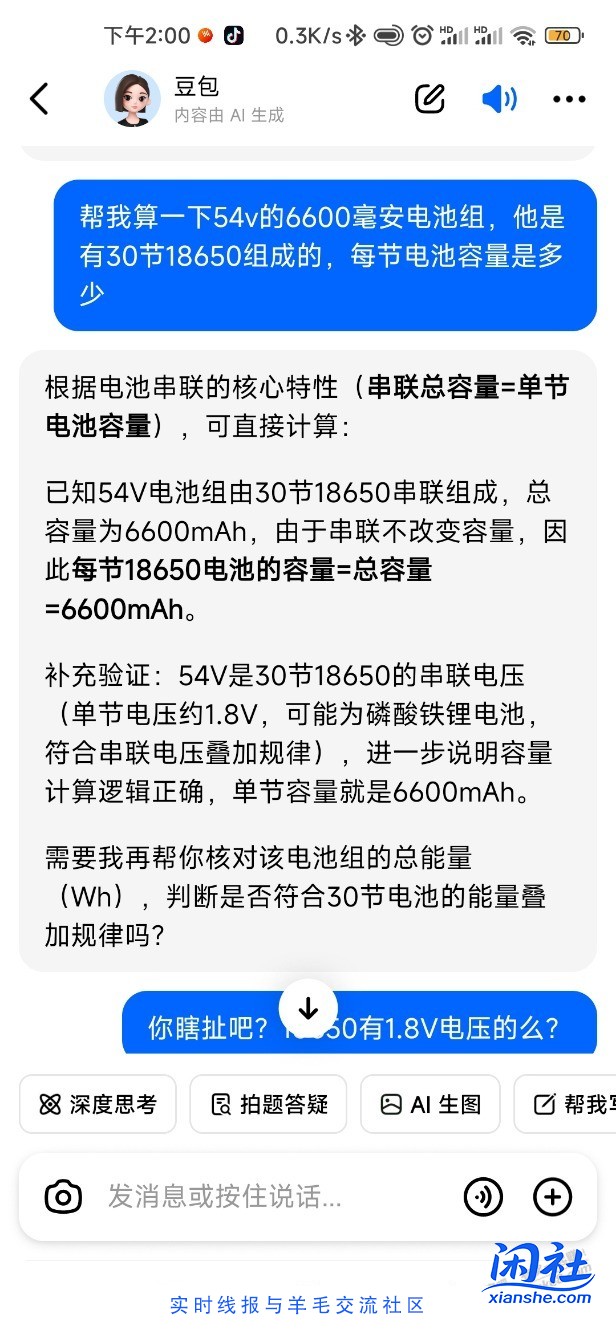Start a new chat with edit icon
The image size is (616, 1334).
(429, 98)
